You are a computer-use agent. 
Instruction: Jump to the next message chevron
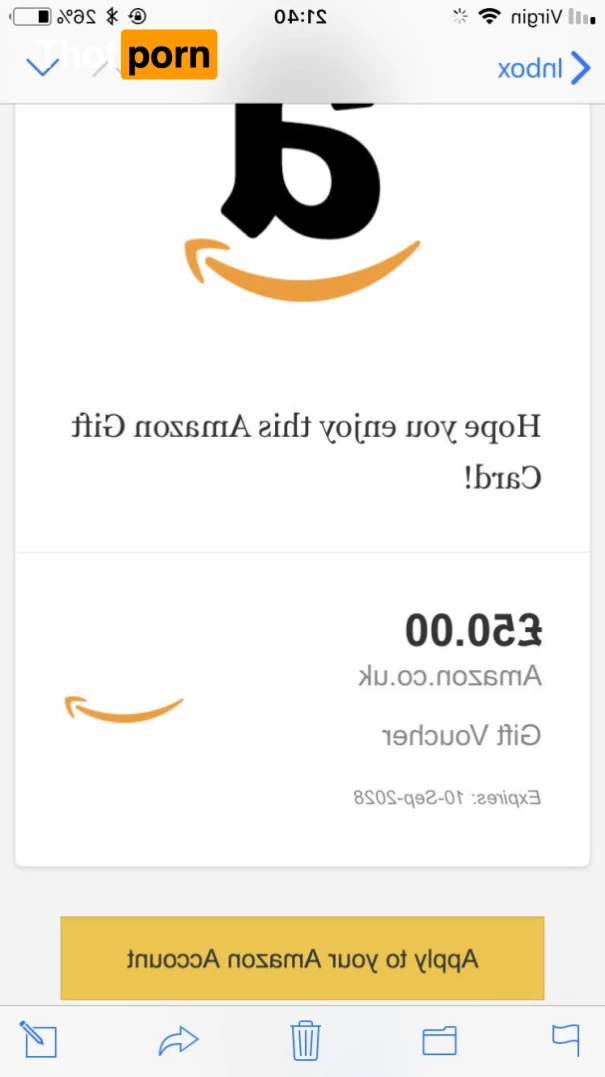[43, 66]
